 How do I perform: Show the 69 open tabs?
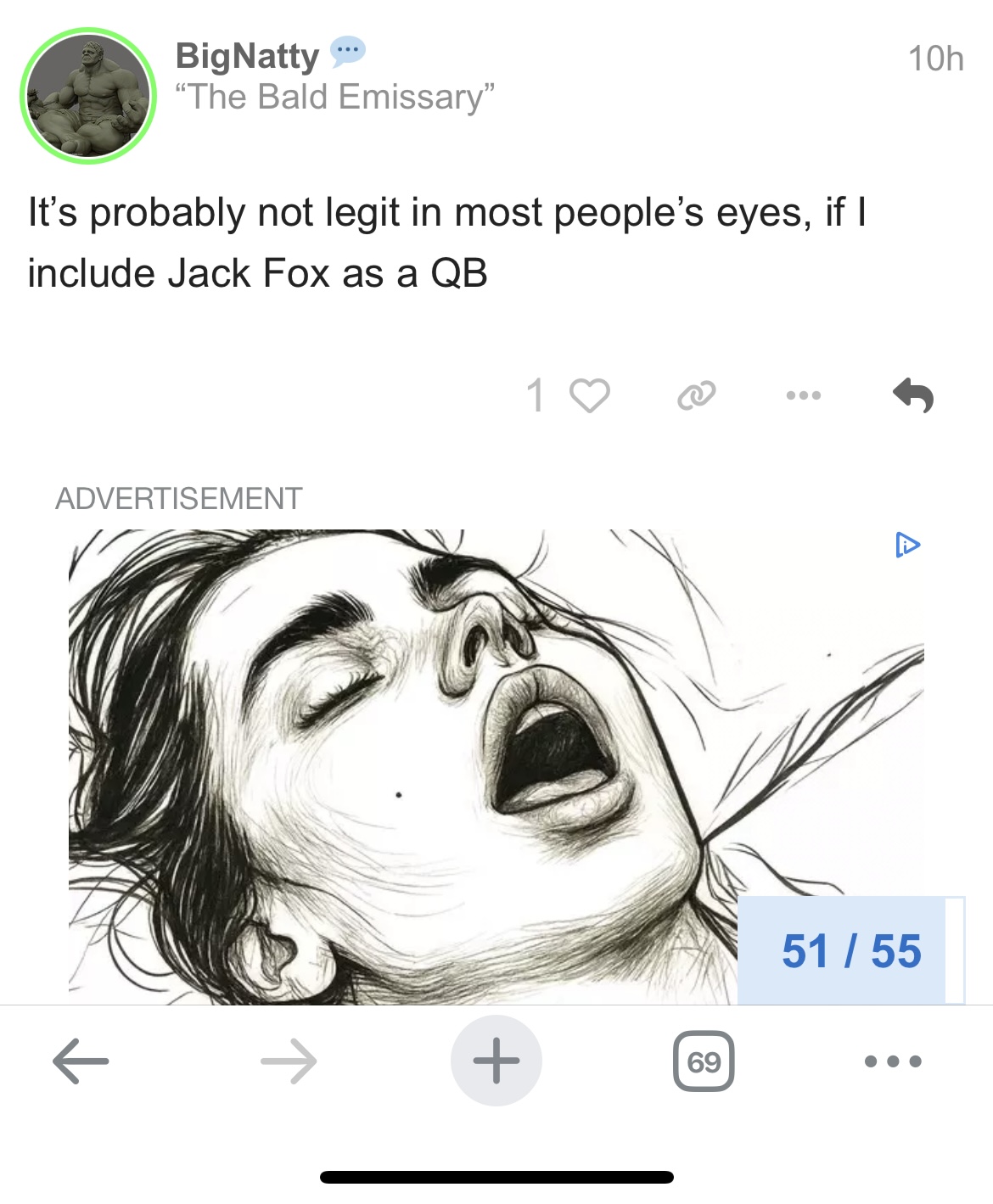tap(704, 1061)
